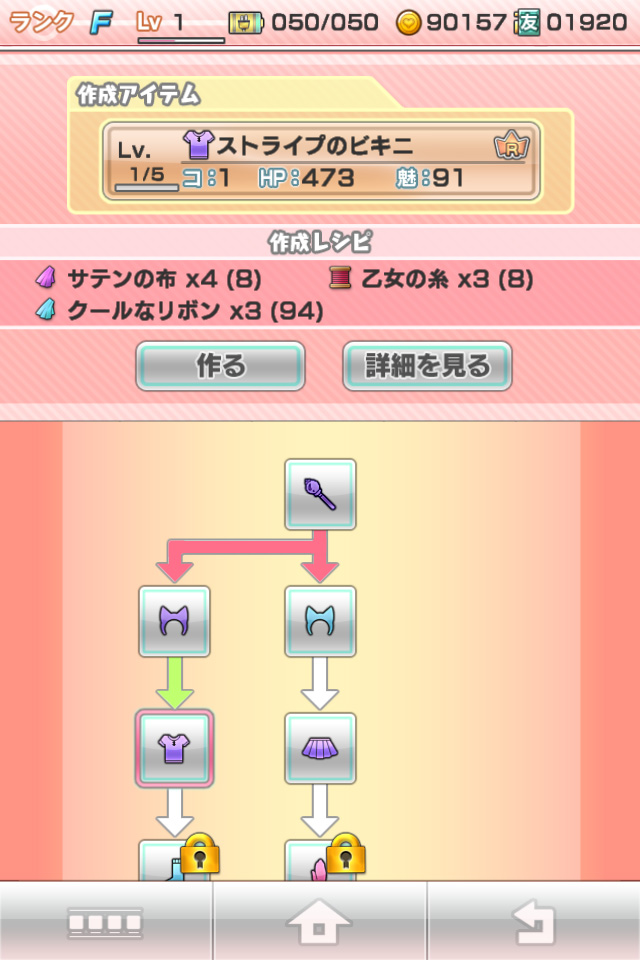This screenshot has width=640, height=960.
Task: Tap the 作る craft button
Action: (x=220, y=366)
